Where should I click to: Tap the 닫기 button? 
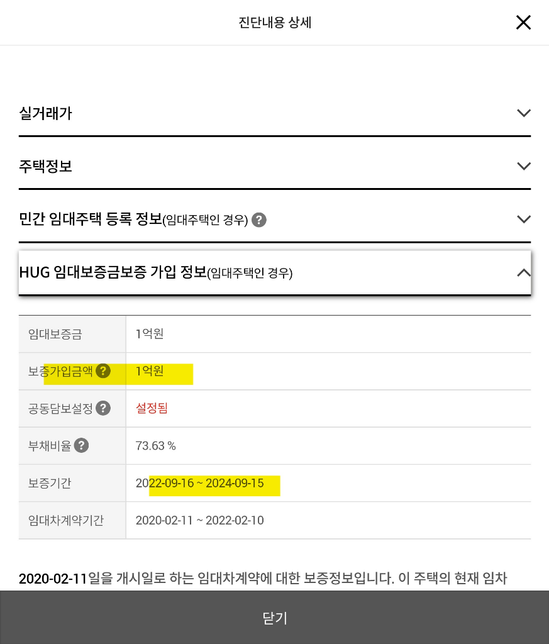pos(274,617)
